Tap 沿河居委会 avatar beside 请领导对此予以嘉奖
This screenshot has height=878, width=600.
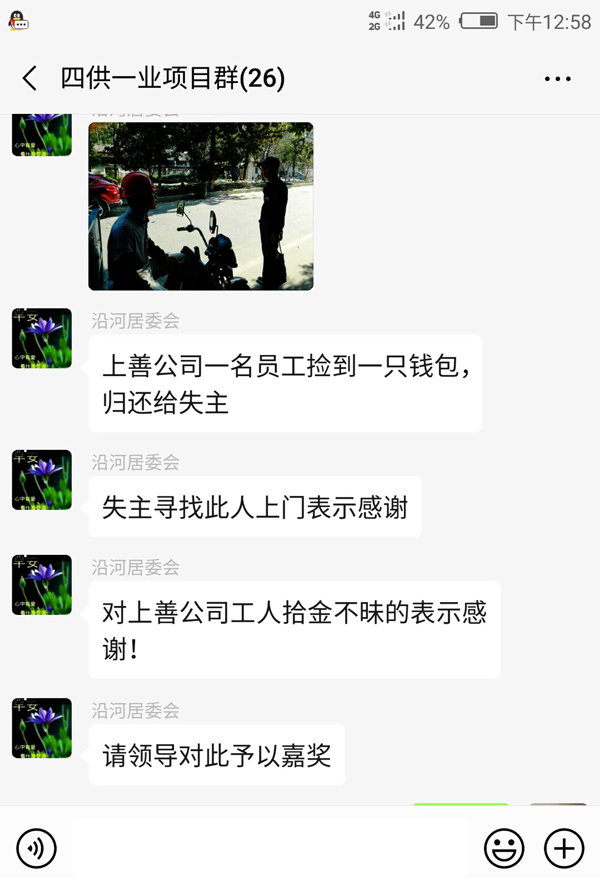coord(42,728)
